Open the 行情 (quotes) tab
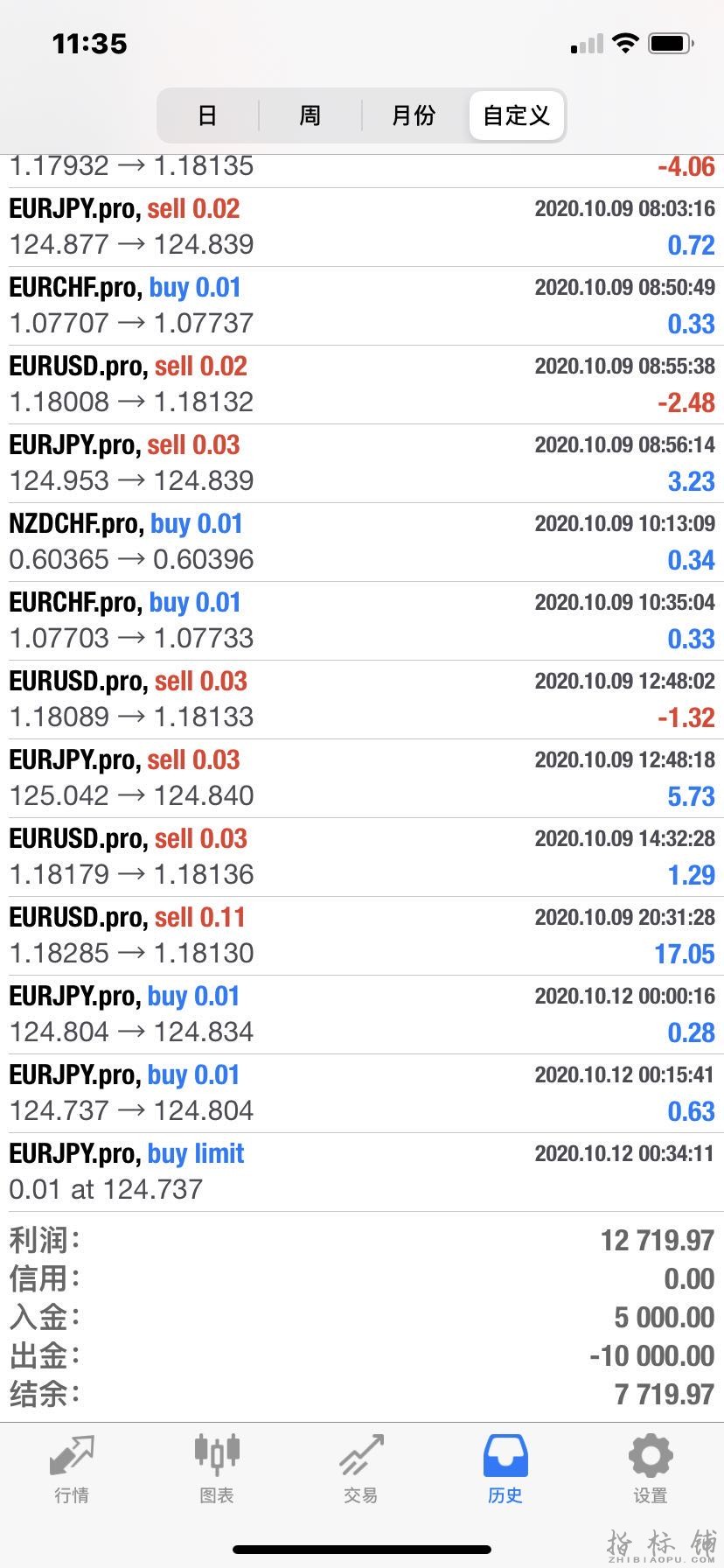The image size is (724, 1568). point(72,1470)
